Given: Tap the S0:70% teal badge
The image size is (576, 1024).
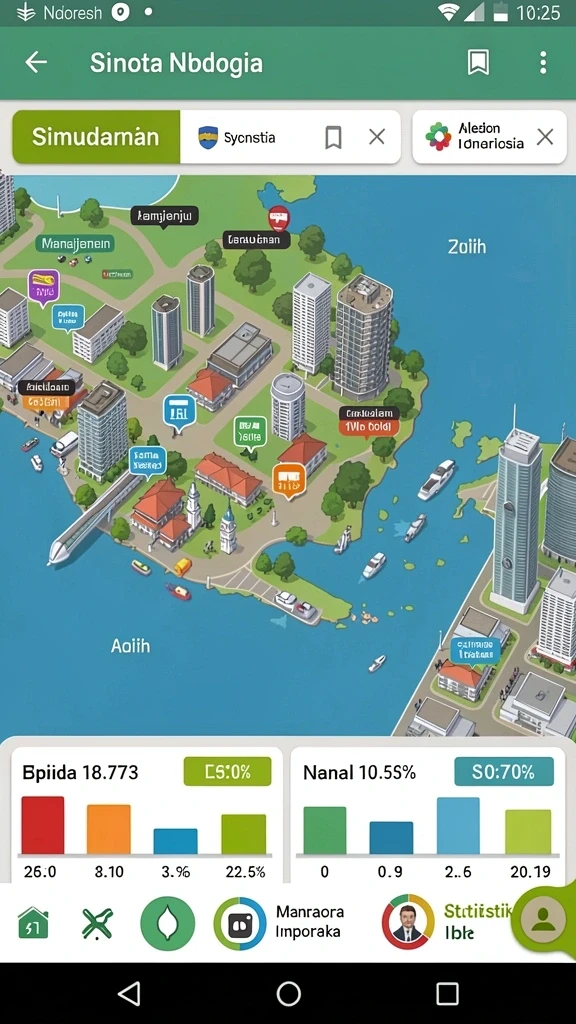Looking at the screenshot, I should click(x=504, y=772).
